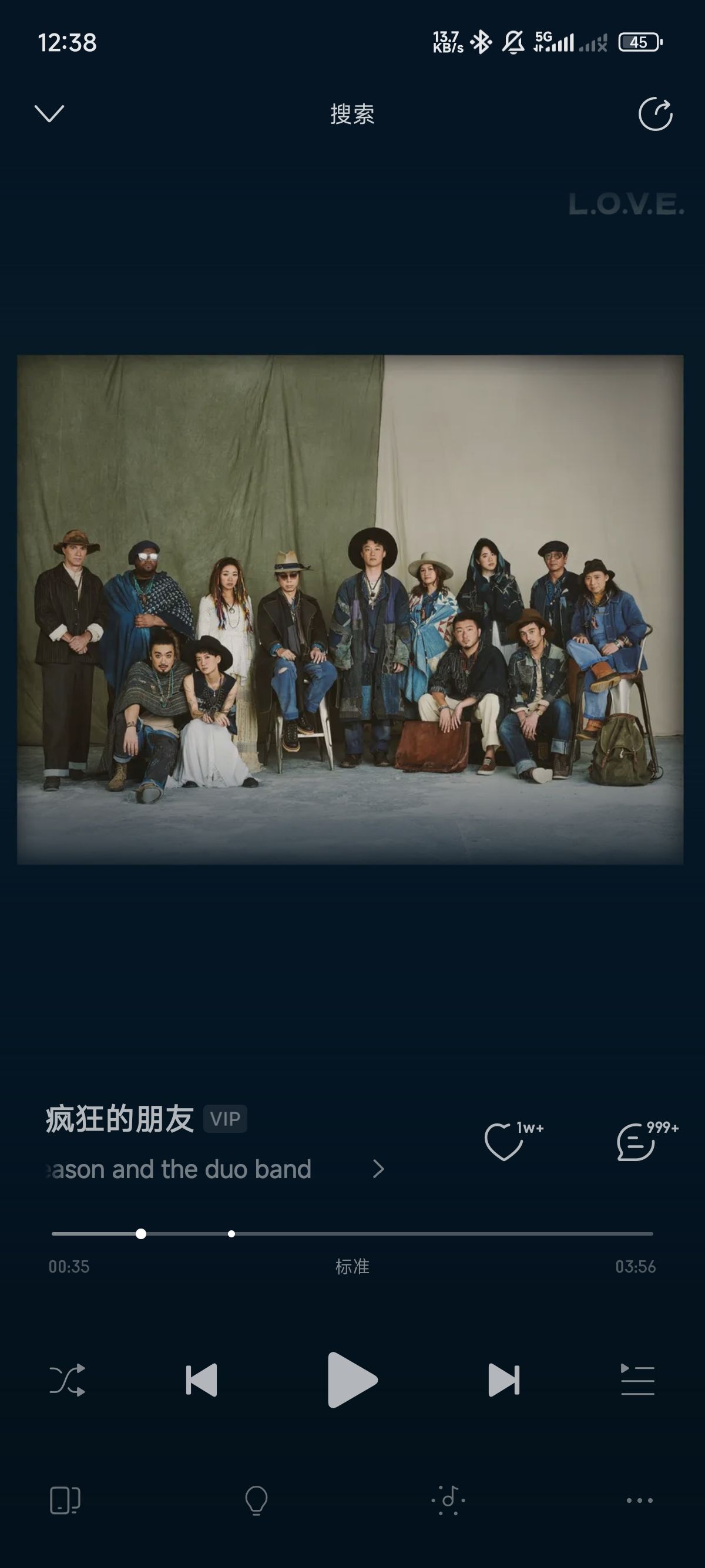
Task: Tap the album cover photo
Action: point(350,610)
